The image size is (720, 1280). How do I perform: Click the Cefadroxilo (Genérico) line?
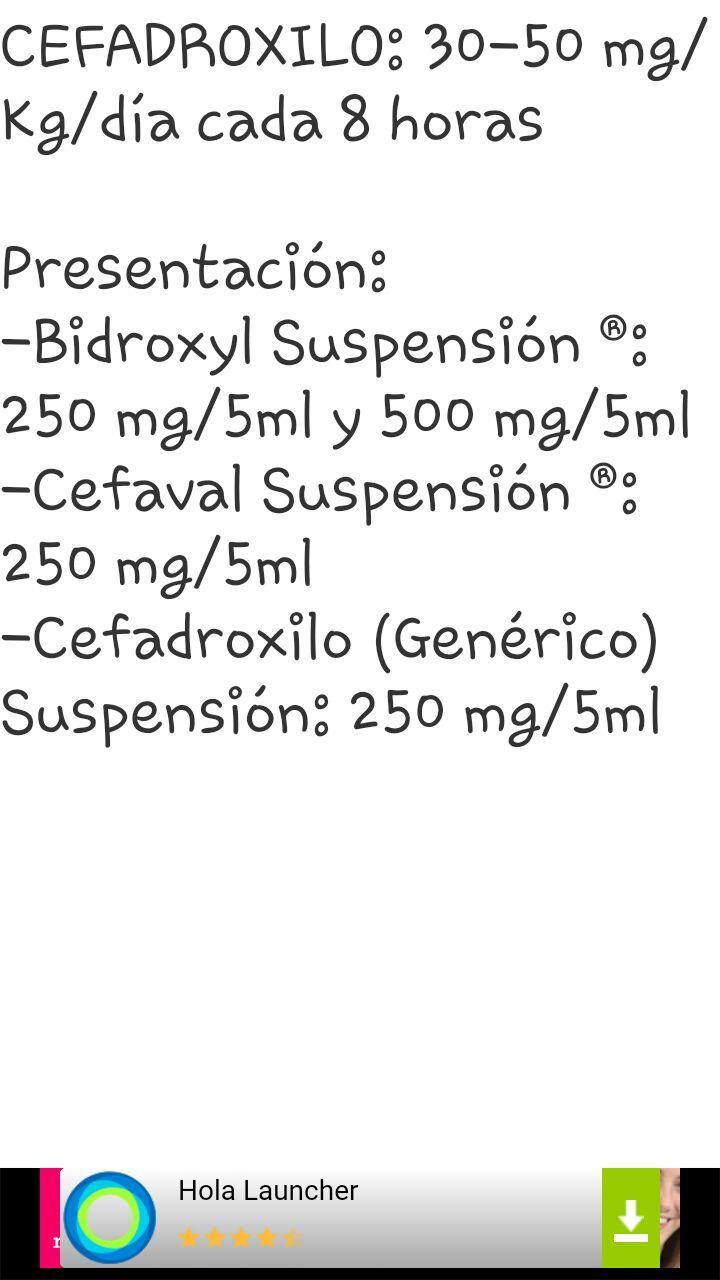(x=330, y=640)
